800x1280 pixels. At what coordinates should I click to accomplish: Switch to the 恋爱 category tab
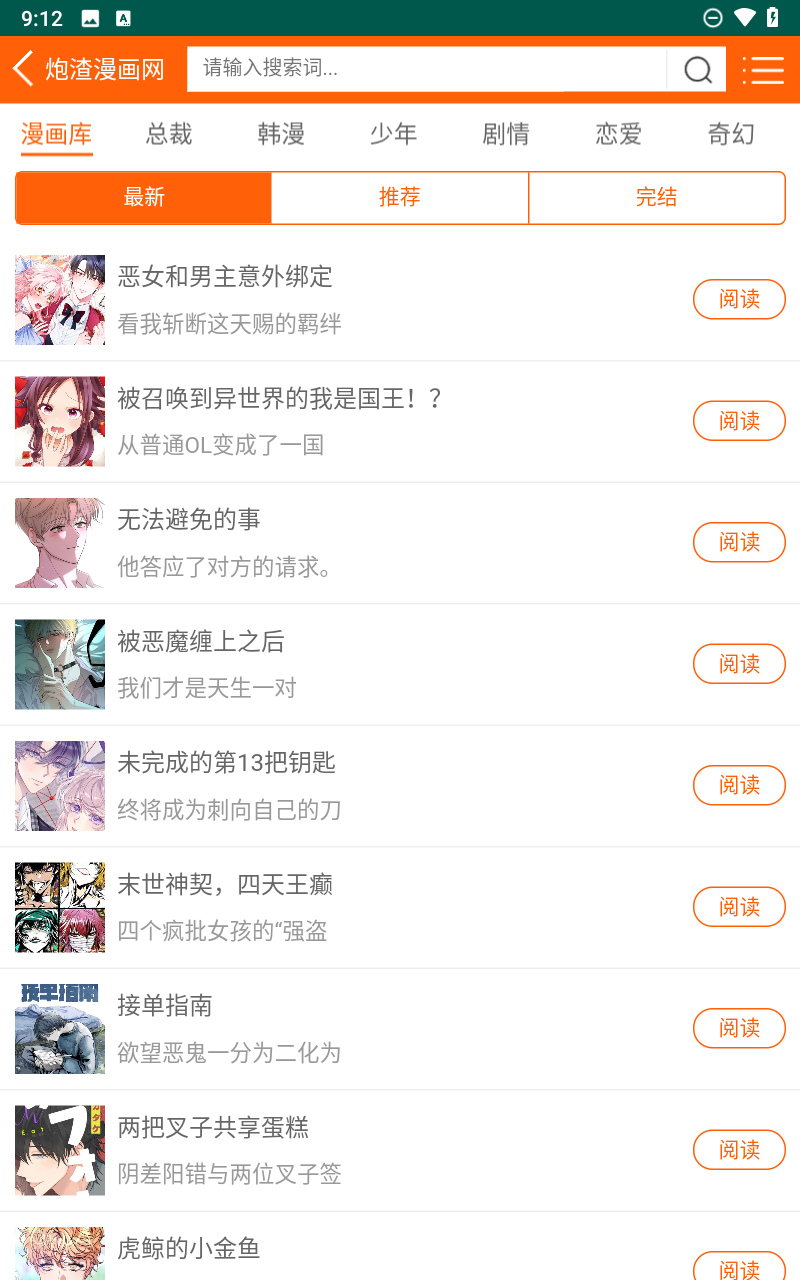click(x=618, y=134)
